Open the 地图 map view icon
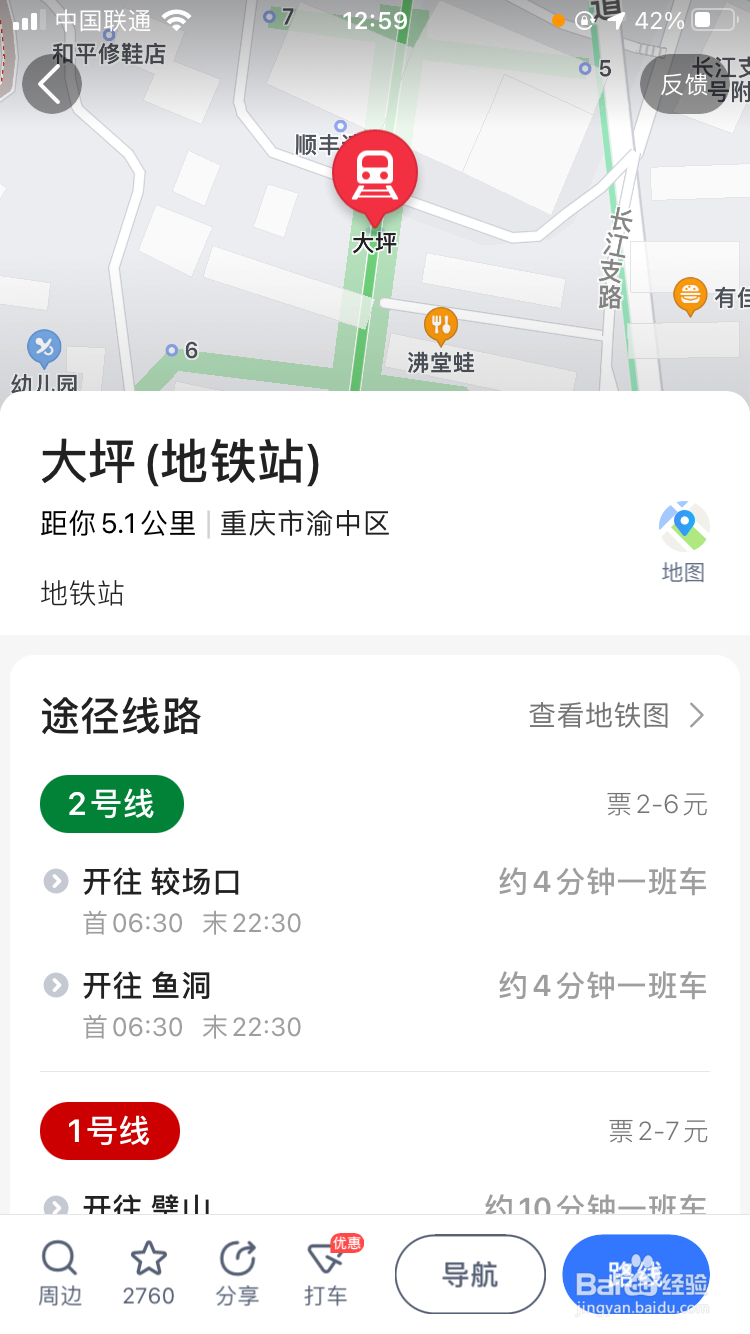 point(684,543)
